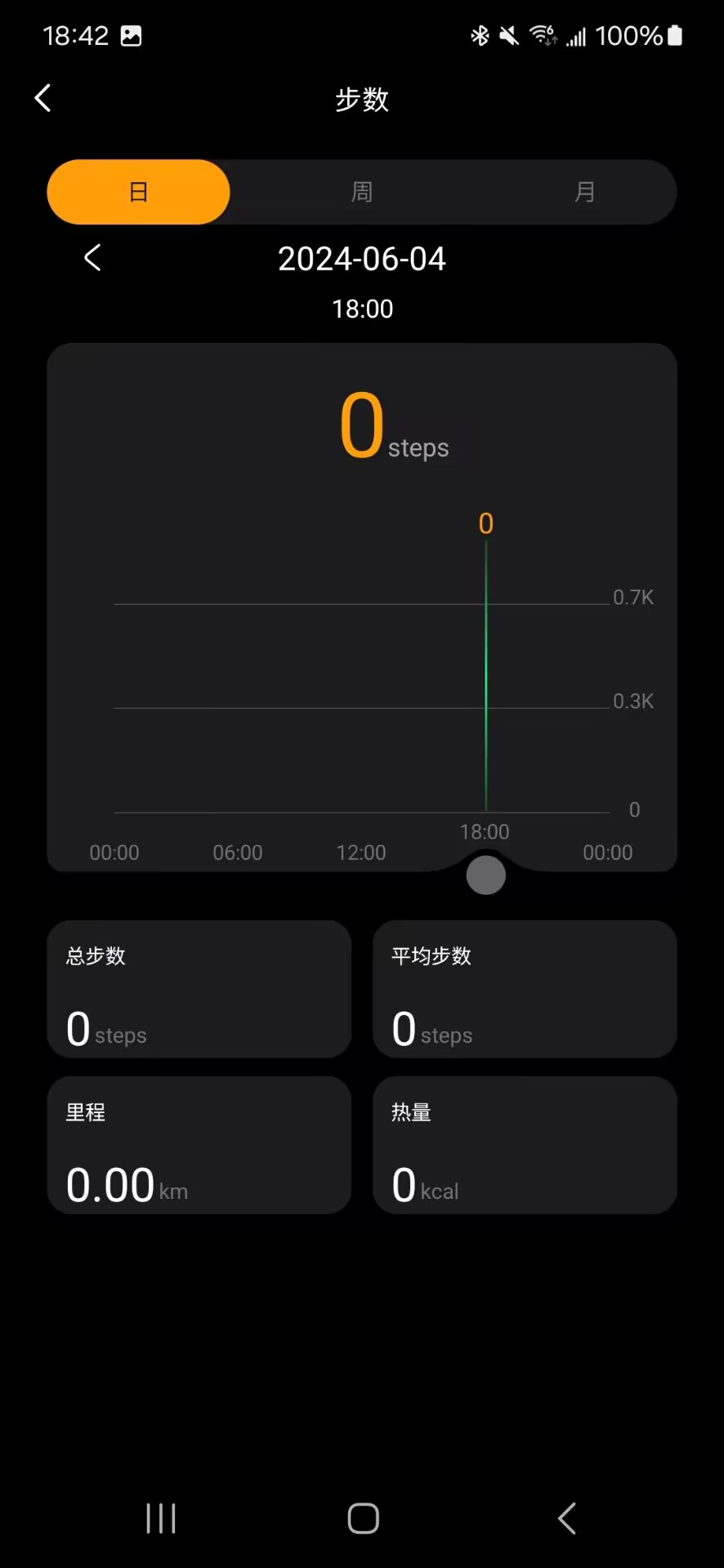Select the 日 daily view tab

tap(138, 192)
